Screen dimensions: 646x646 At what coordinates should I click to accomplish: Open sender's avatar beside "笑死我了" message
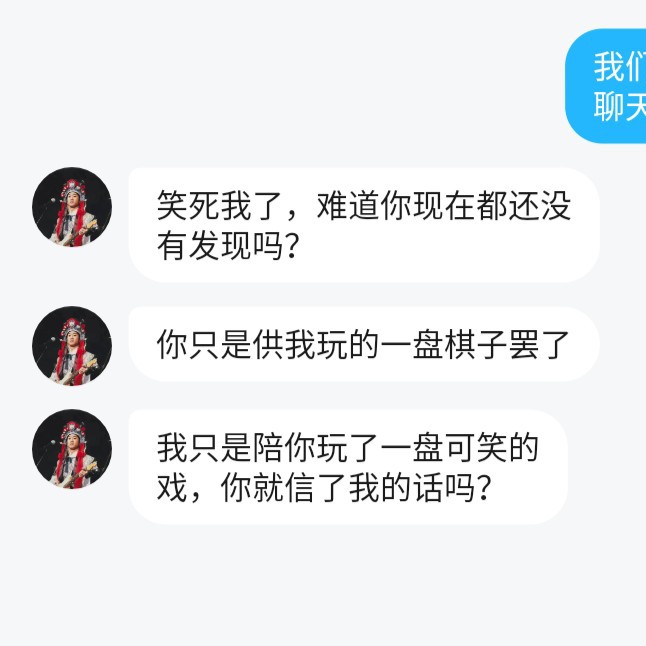(x=72, y=207)
